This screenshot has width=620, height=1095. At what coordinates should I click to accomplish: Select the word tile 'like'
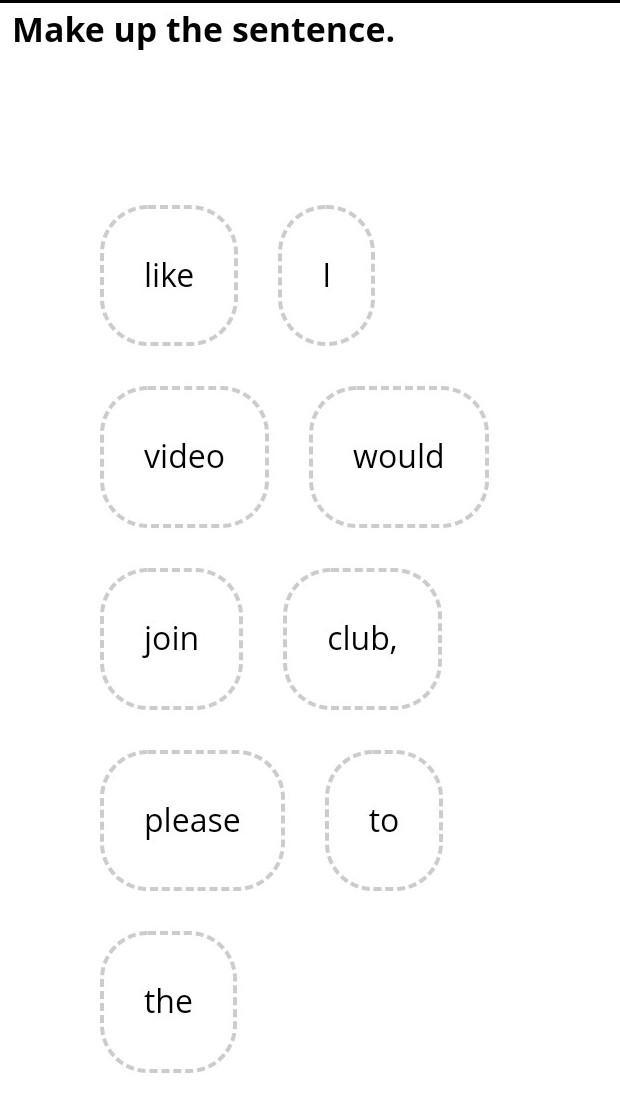point(169,275)
